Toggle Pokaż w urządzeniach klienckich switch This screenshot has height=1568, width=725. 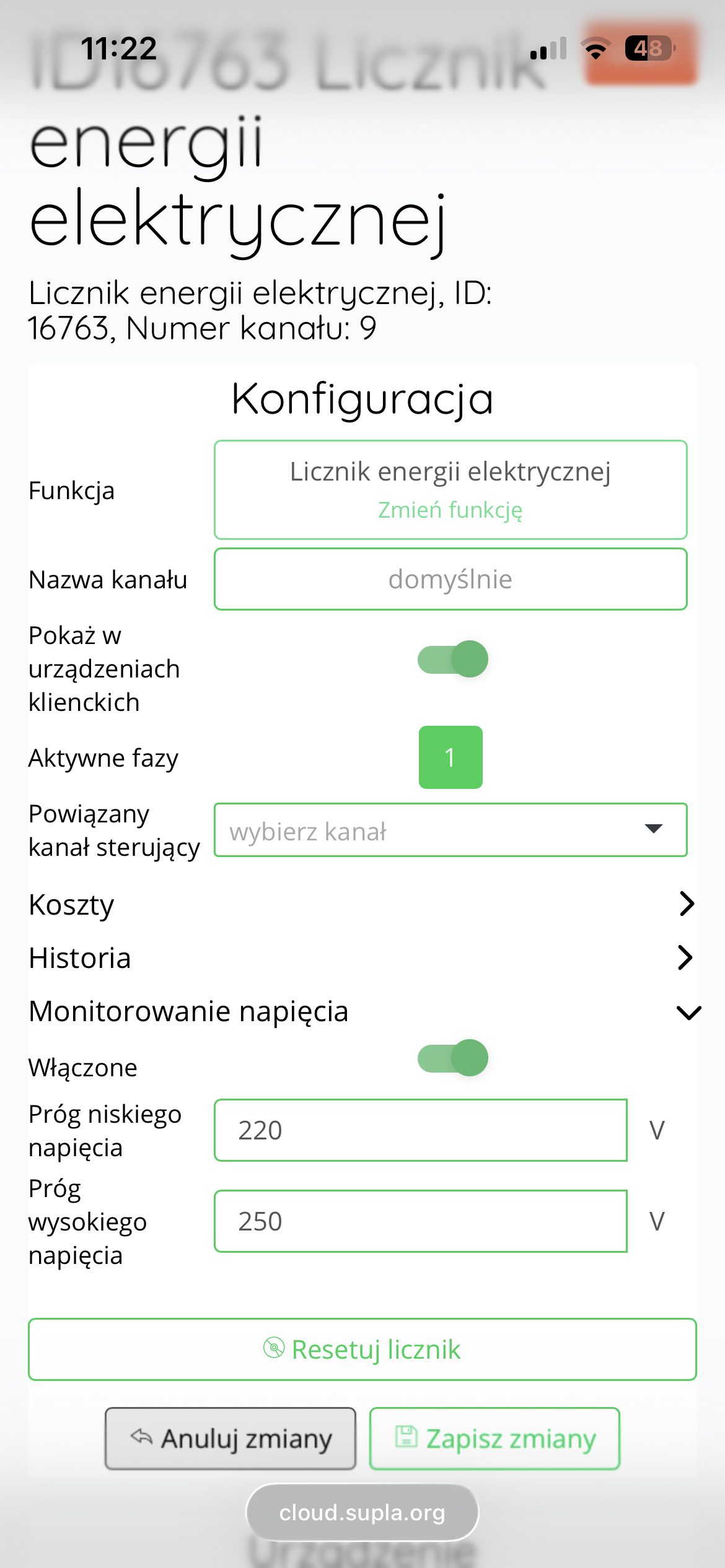[453, 659]
